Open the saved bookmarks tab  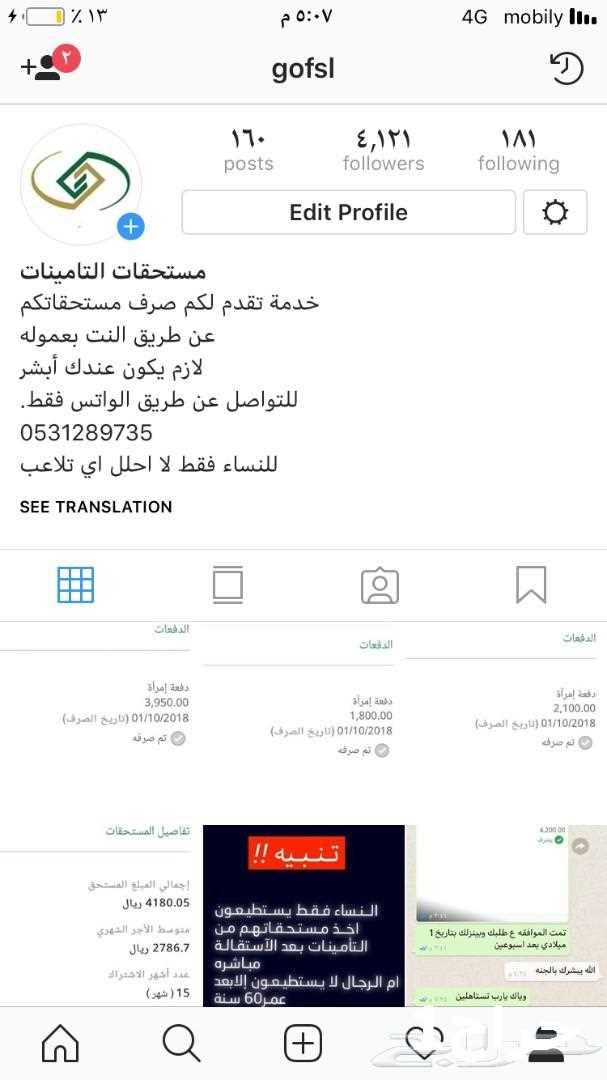point(531,585)
